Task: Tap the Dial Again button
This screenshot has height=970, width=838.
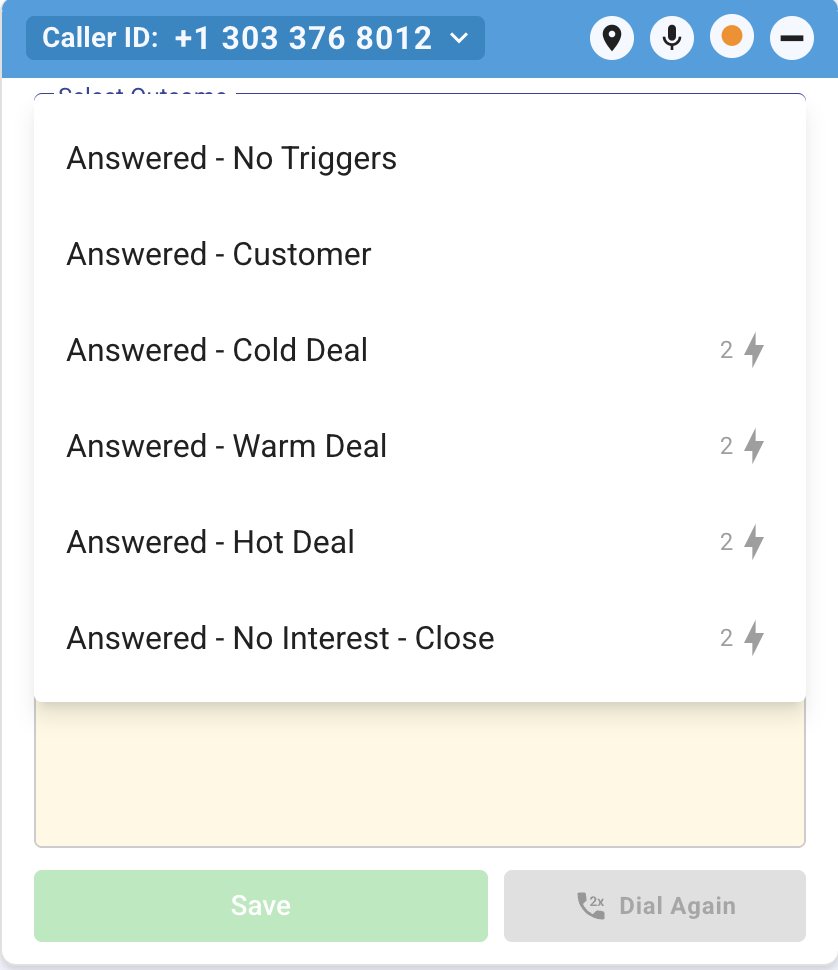Action: (x=655, y=906)
